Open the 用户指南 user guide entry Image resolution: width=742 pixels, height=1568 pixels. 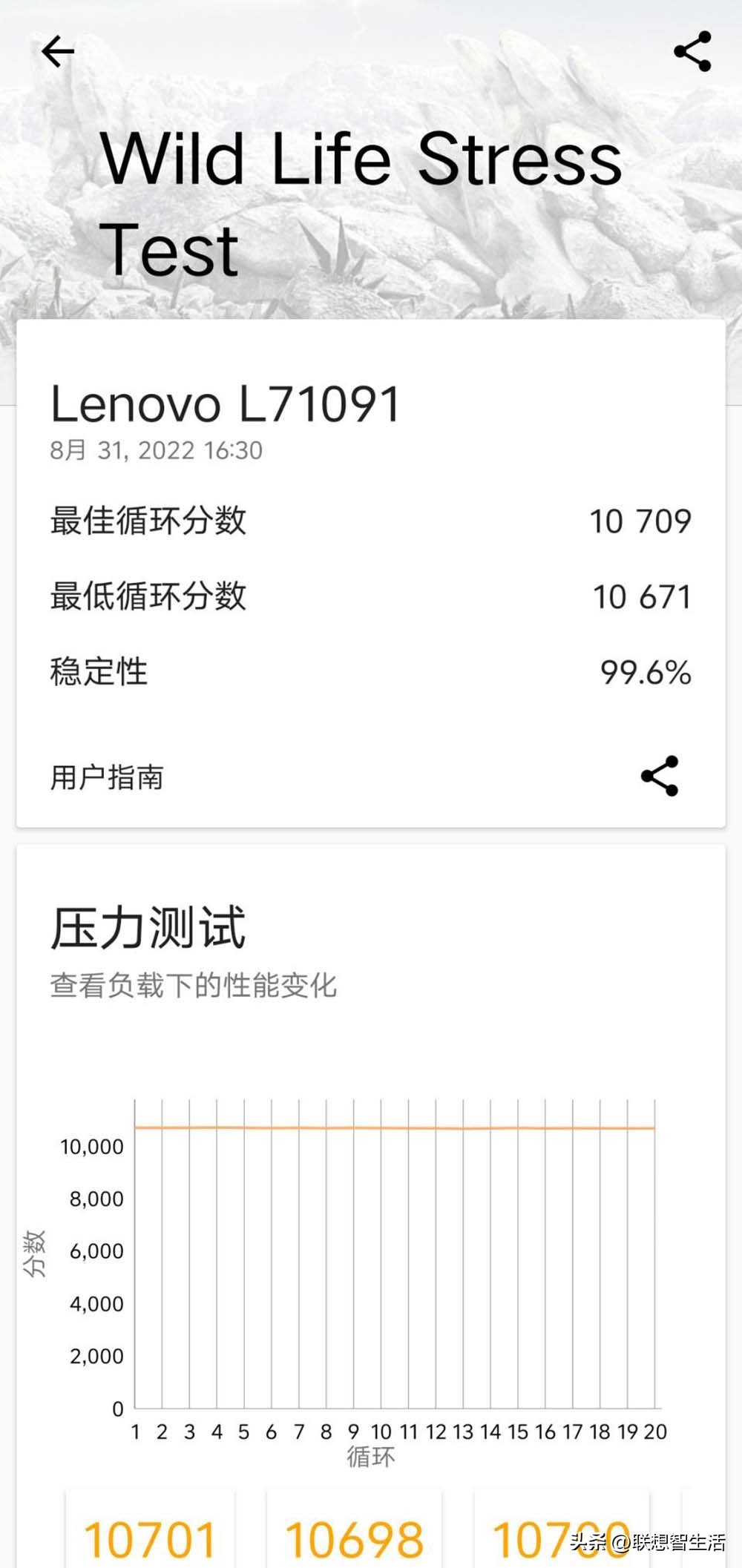pos(106,778)
